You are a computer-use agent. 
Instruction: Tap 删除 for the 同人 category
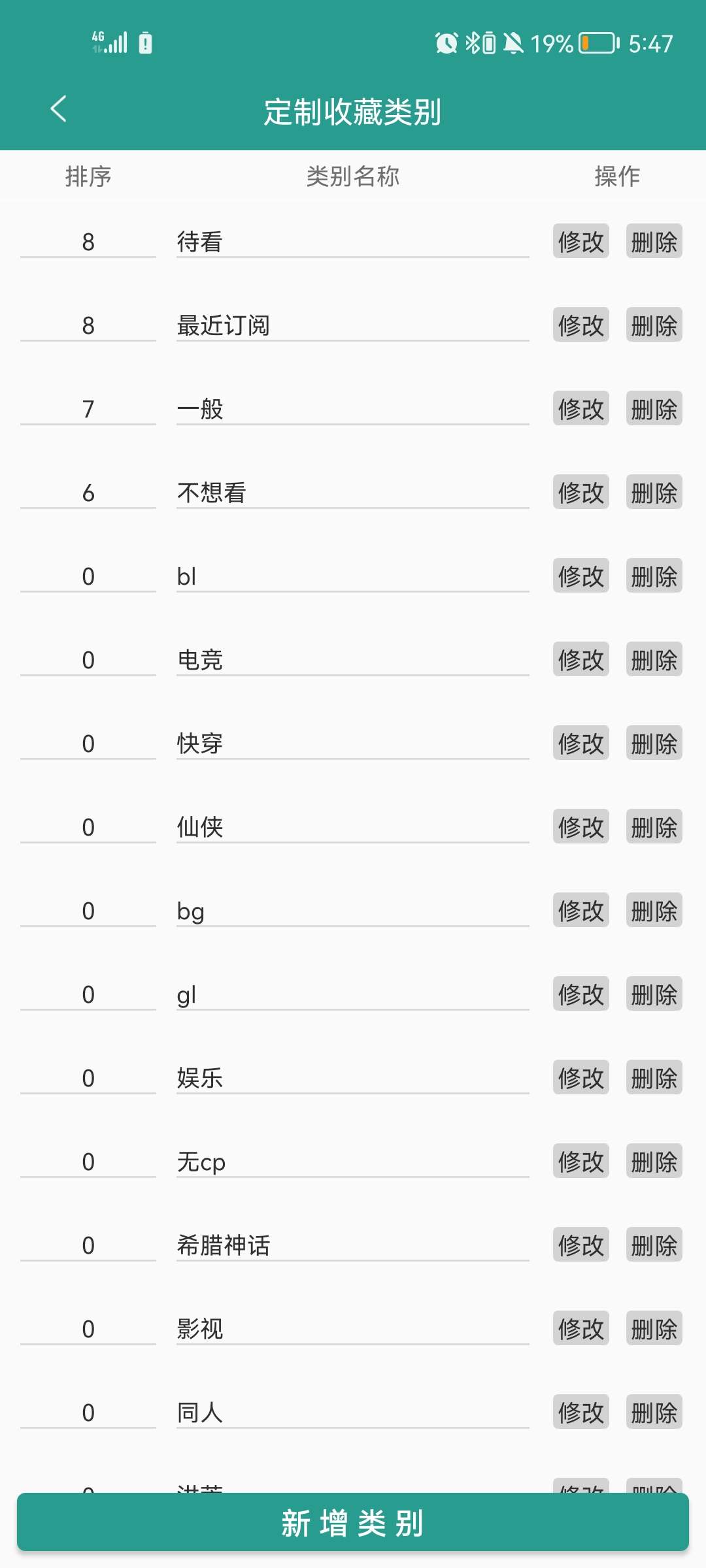click(x=654, y=1413)
